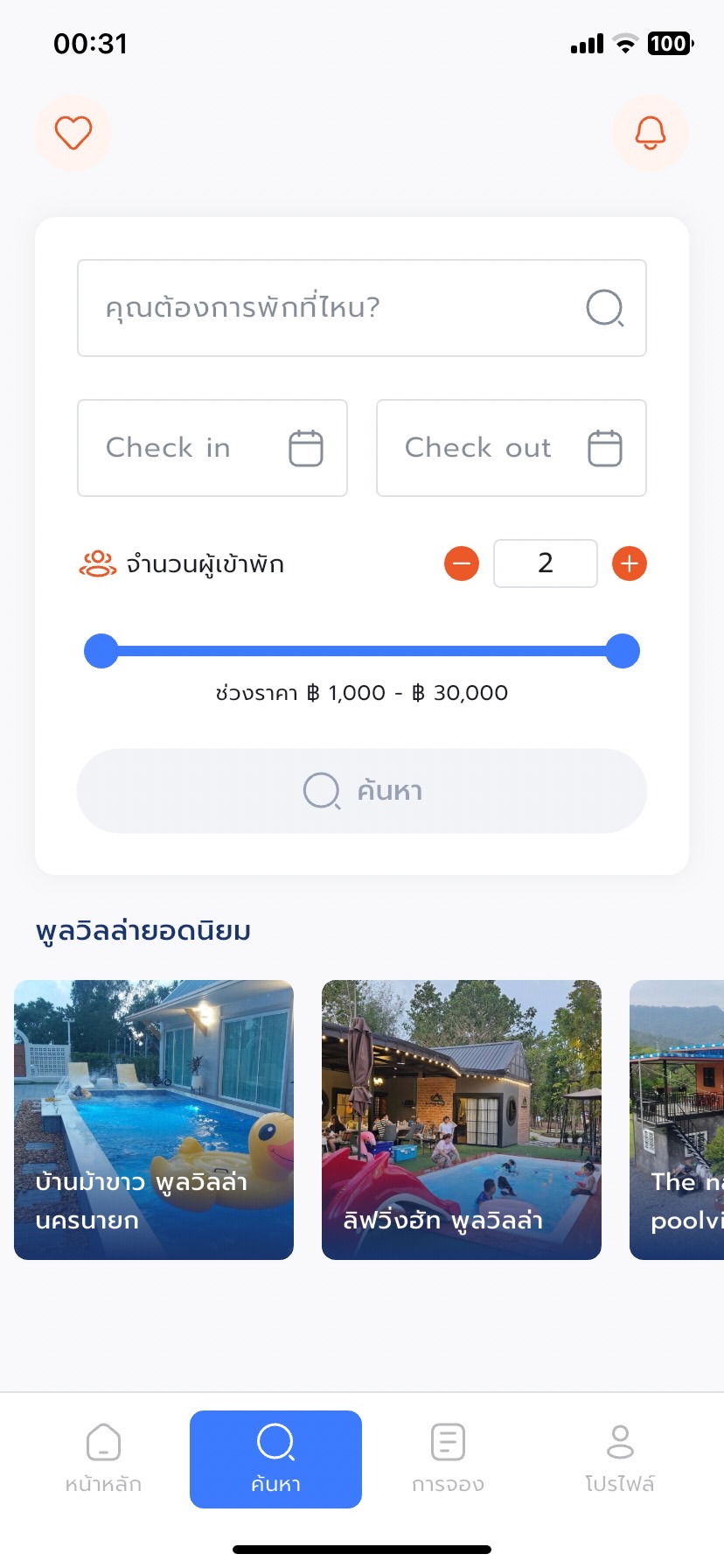Tap the maximum price slider handle
724x1568 pixels.
point(623,651)
